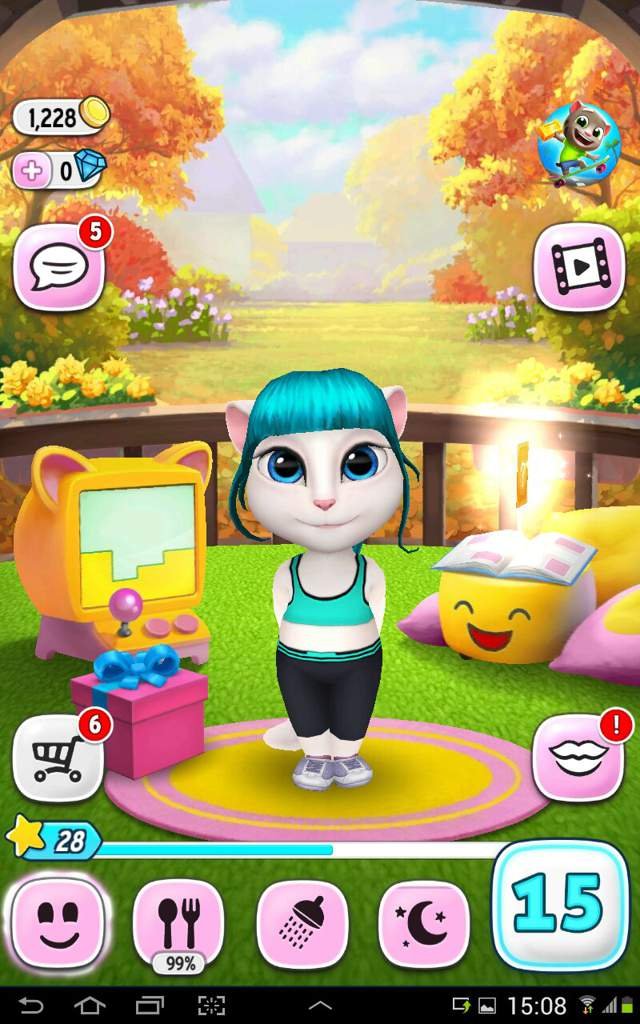Add diamonds with the plus button

pos(33,171)
